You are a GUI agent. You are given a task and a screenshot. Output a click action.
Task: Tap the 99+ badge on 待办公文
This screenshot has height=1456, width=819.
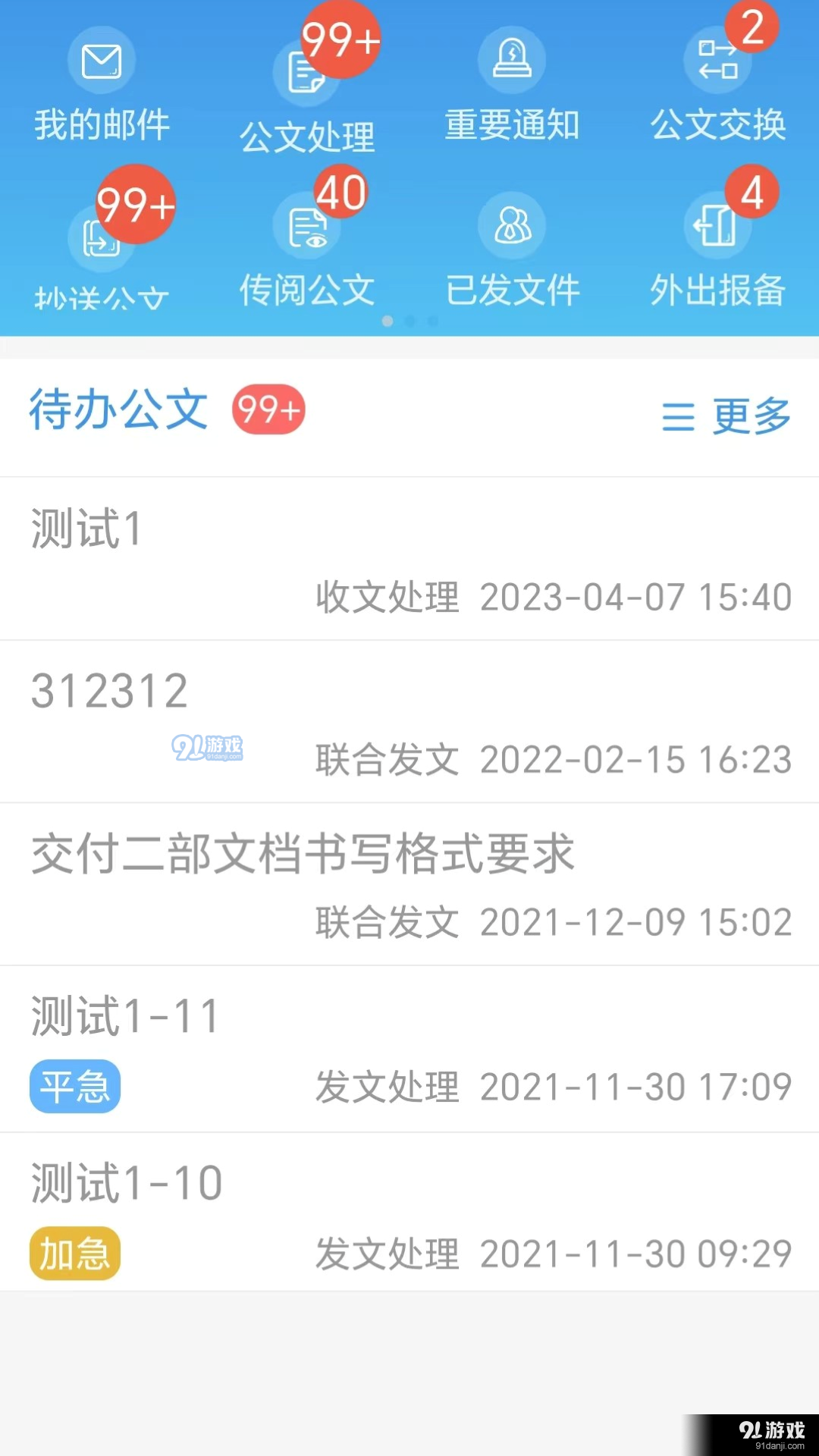pos(267,409)
